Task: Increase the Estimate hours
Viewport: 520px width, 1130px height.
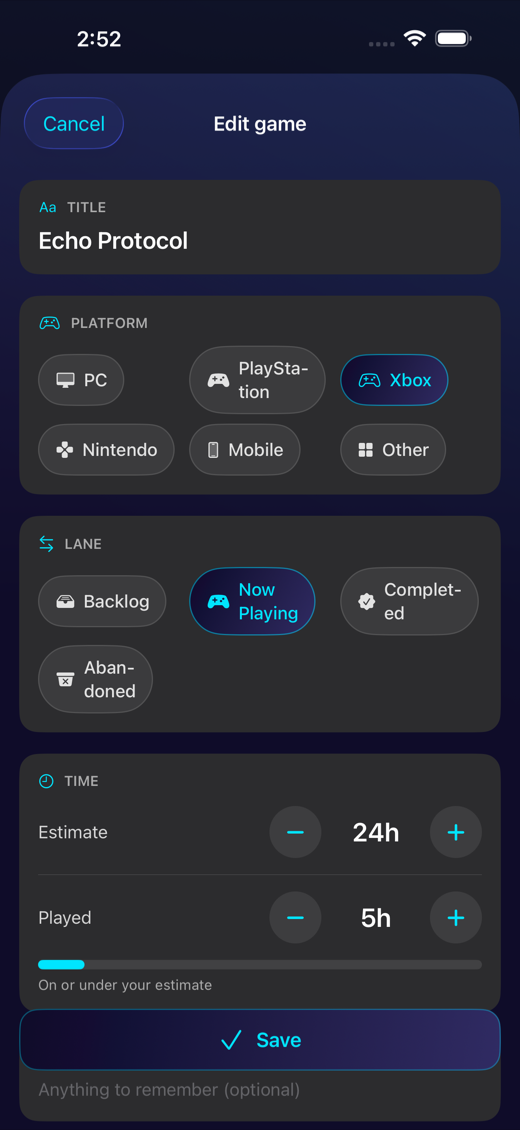Action: 456,832
